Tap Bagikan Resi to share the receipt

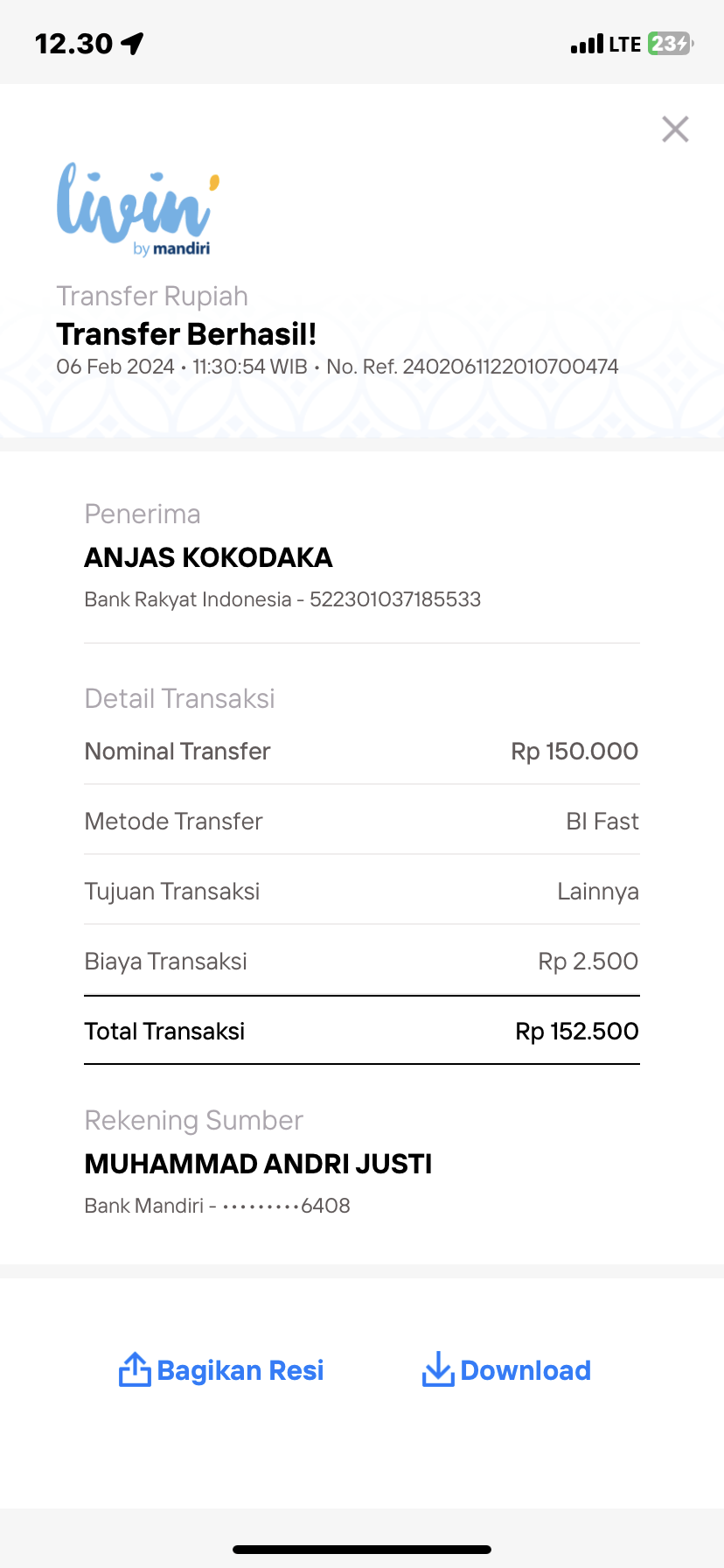(221, 1370)
